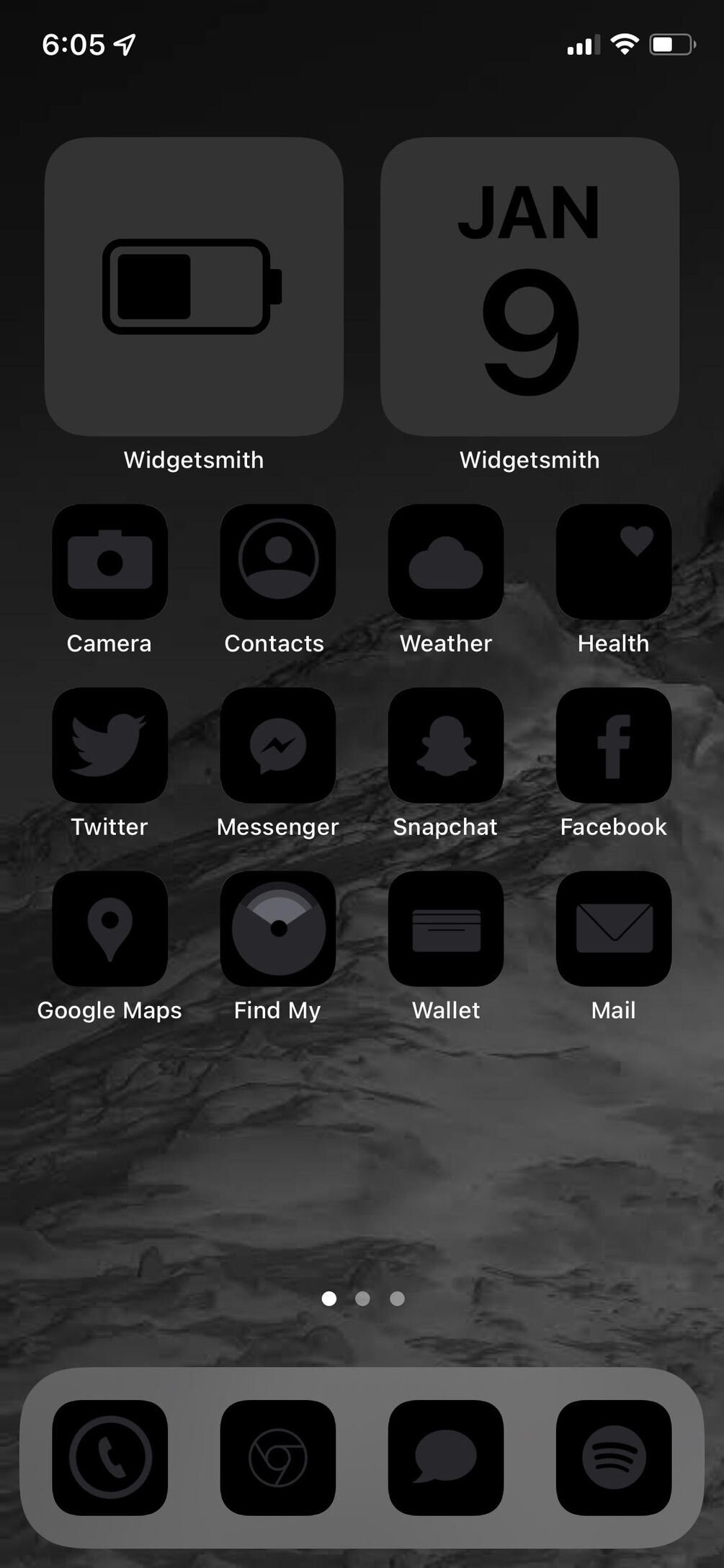Launch Snapchat
724x1568 pixels.
[x=445, y=745]
